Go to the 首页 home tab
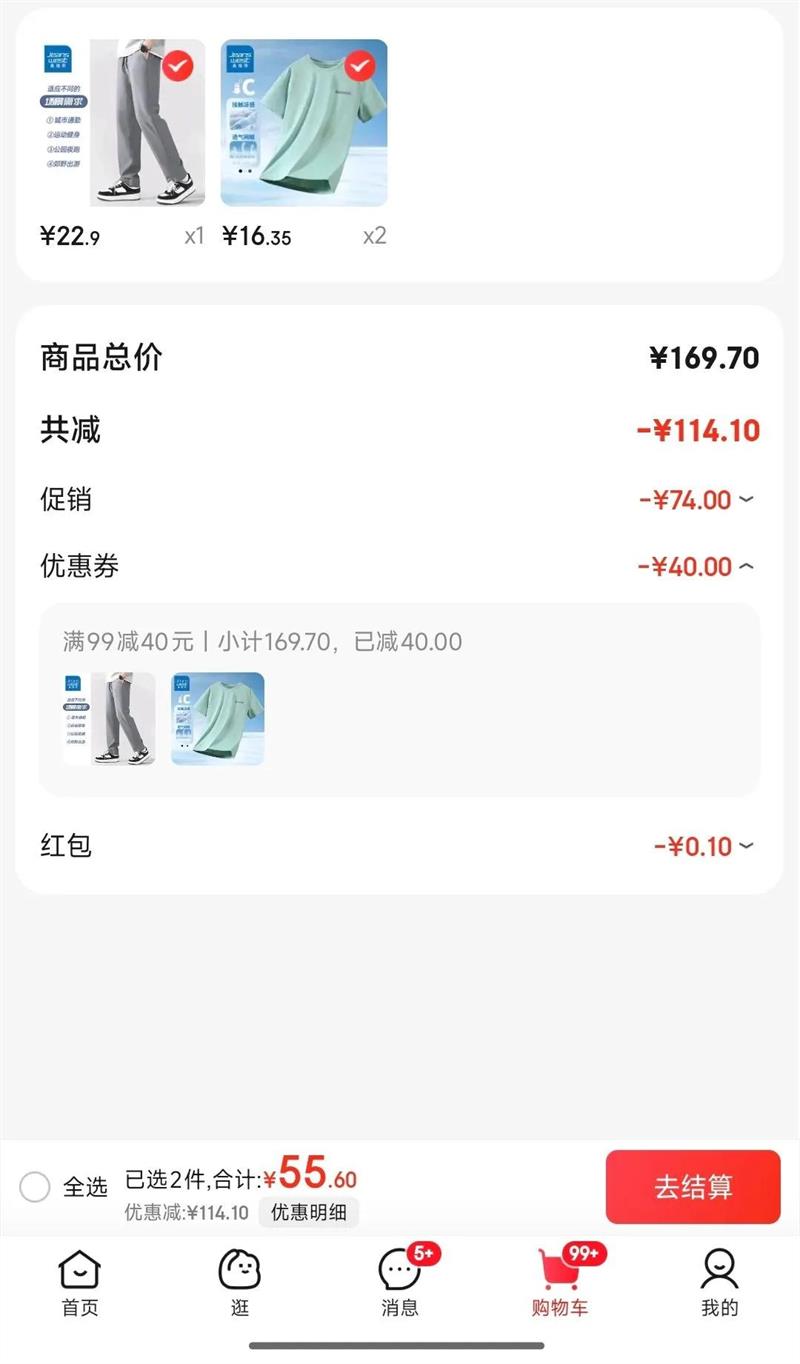 click(80, 1283)
